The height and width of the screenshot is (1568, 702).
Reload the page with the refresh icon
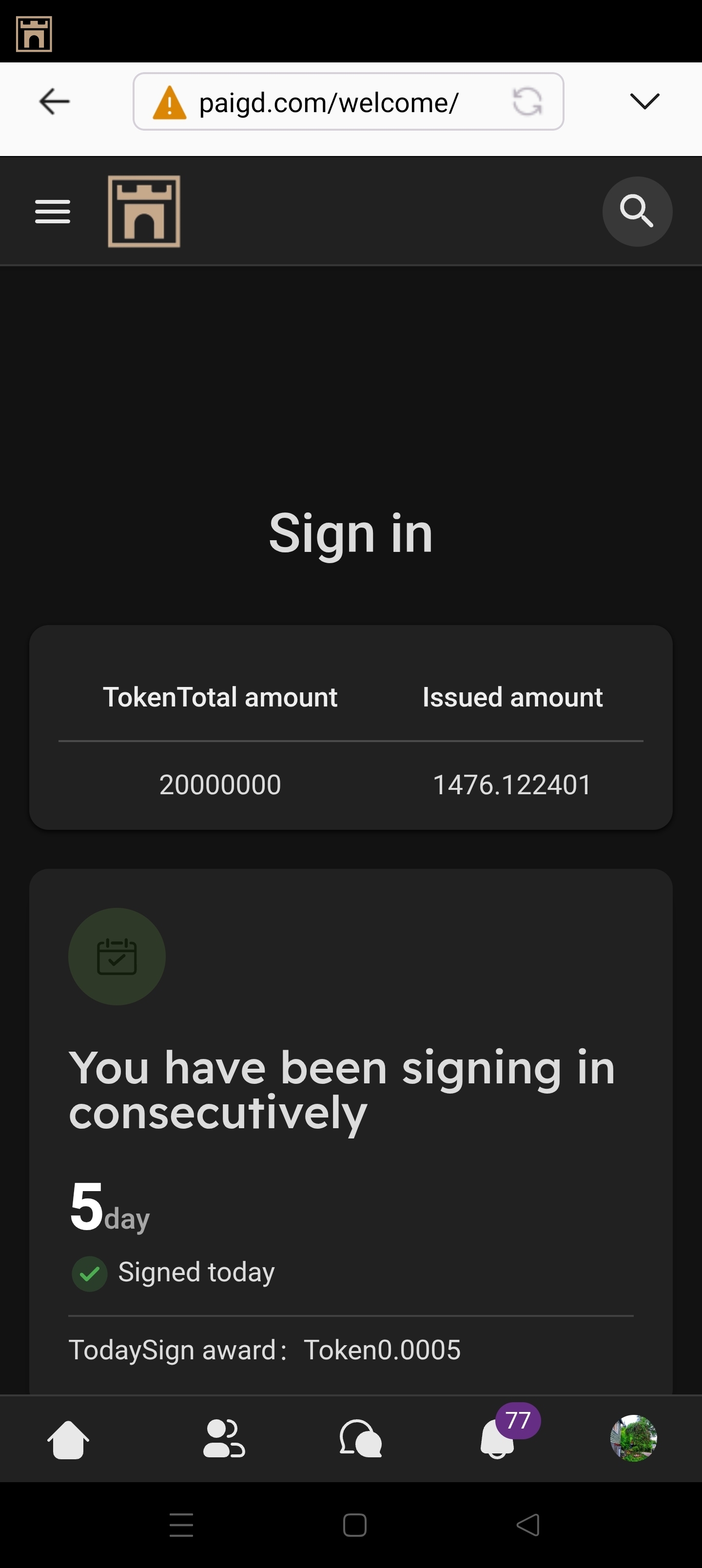527,101
